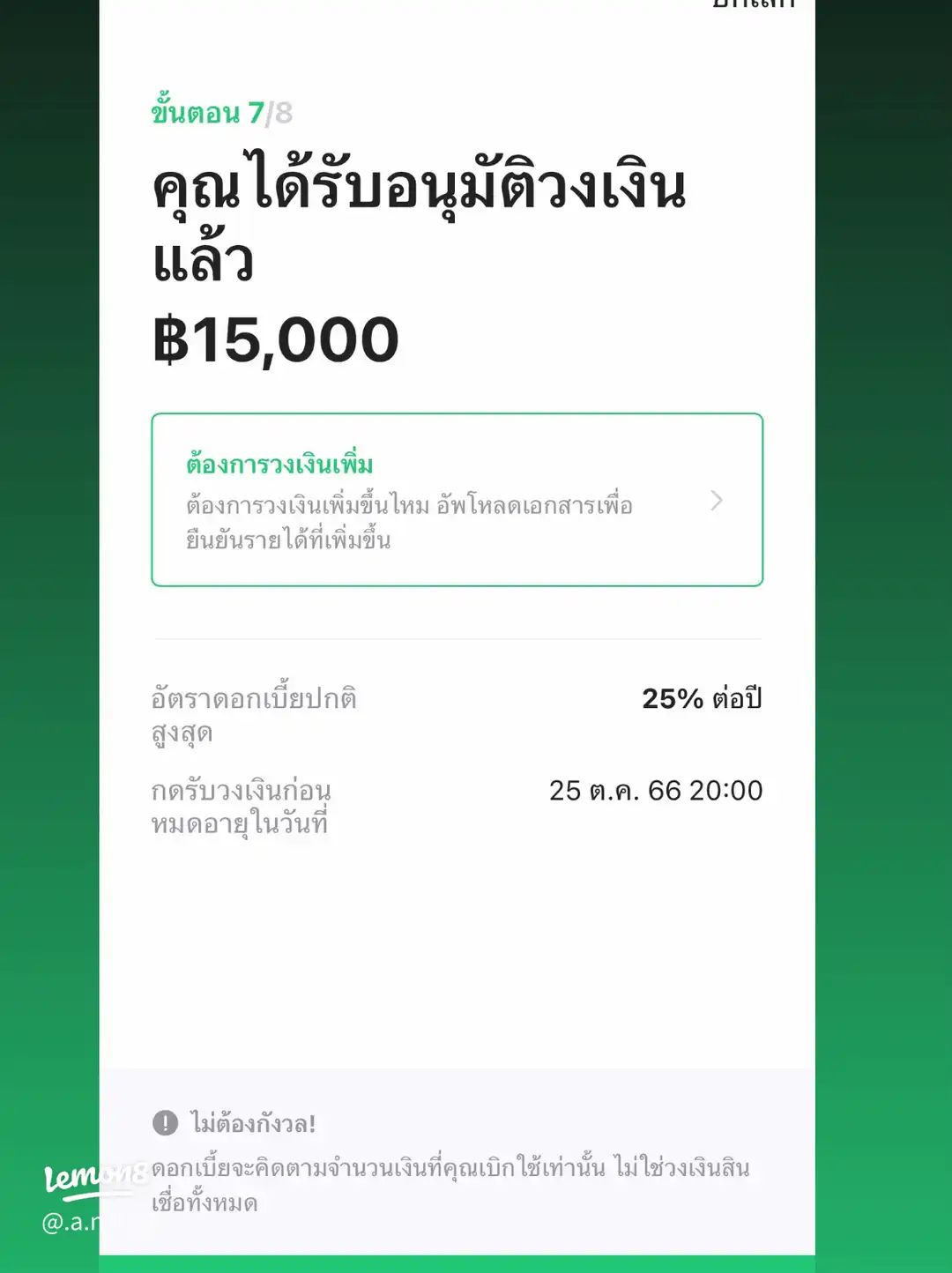Select the expiry date 25 ต.ค. 66 20:00
The image size is (952, 1273).
coord(654,792)
